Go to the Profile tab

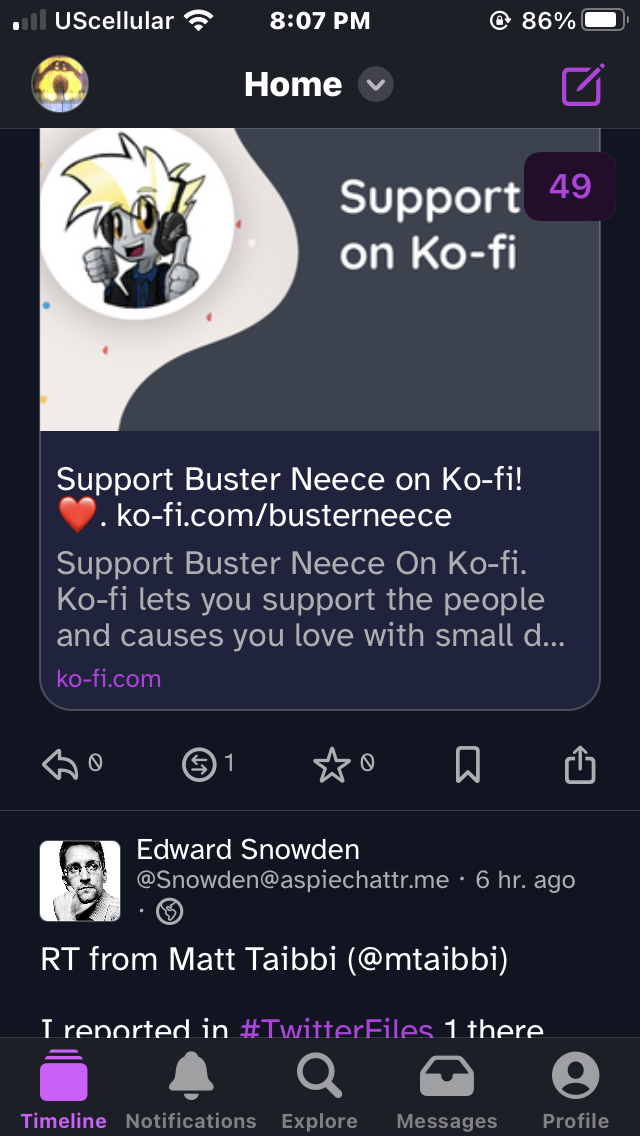(575, 1090)
